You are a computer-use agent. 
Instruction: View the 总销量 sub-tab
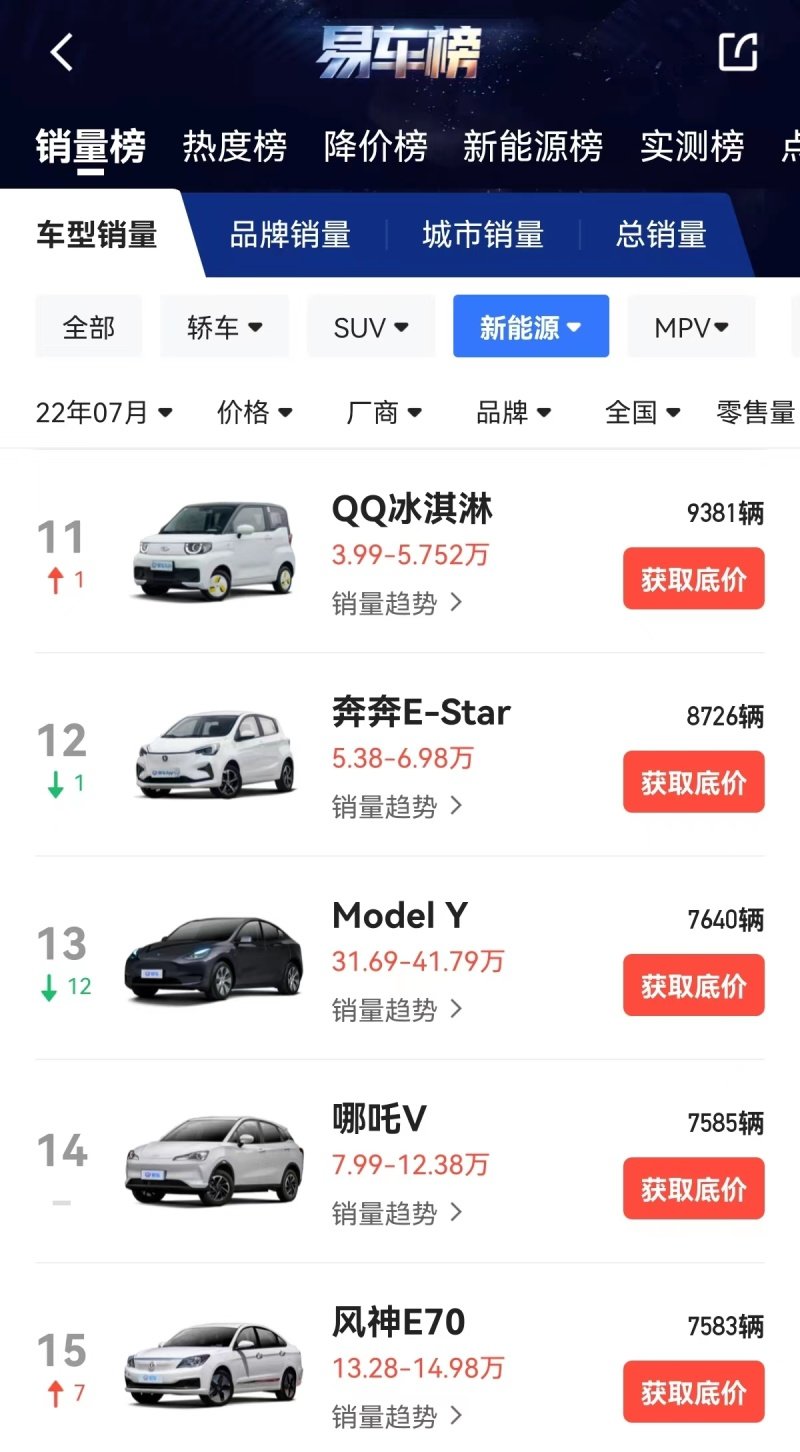tap(661, 235)
